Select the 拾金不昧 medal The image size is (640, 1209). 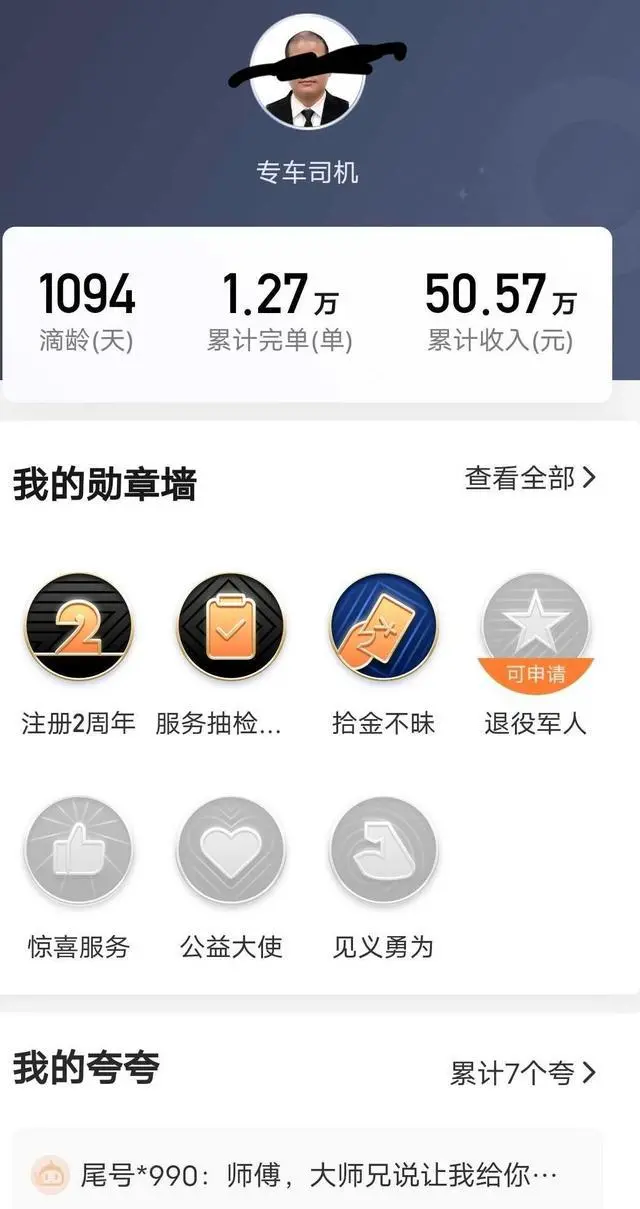point(384,627)
